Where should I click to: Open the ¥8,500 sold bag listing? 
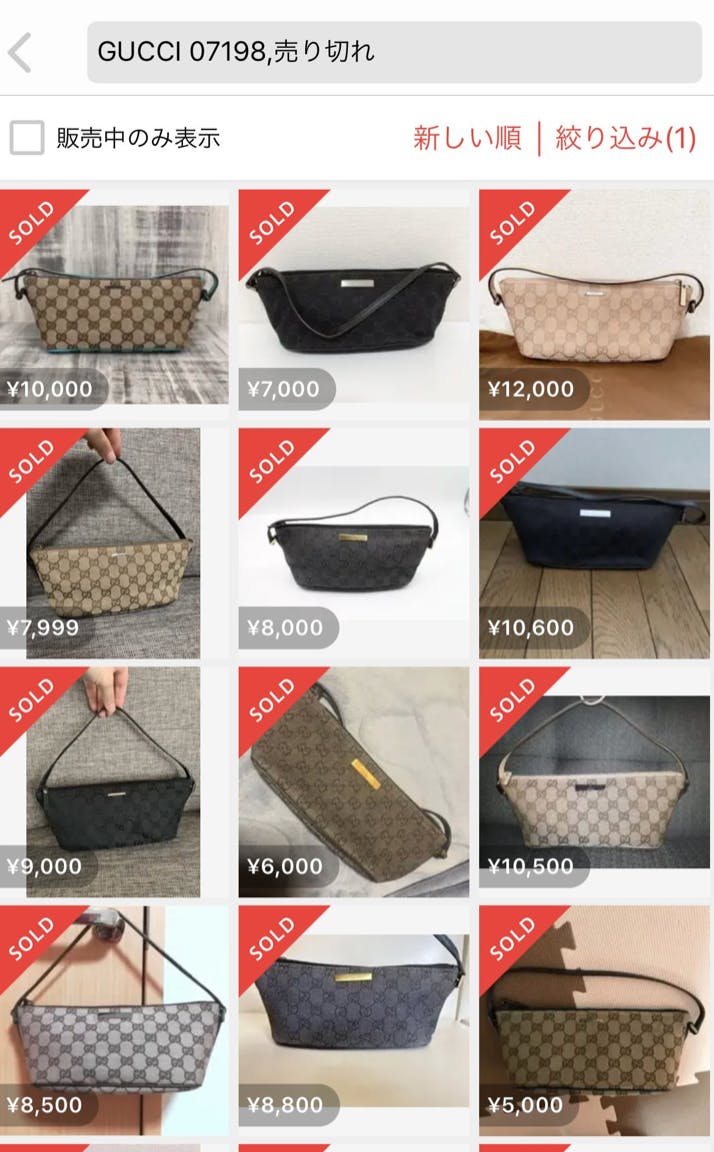coord(114,1020)
